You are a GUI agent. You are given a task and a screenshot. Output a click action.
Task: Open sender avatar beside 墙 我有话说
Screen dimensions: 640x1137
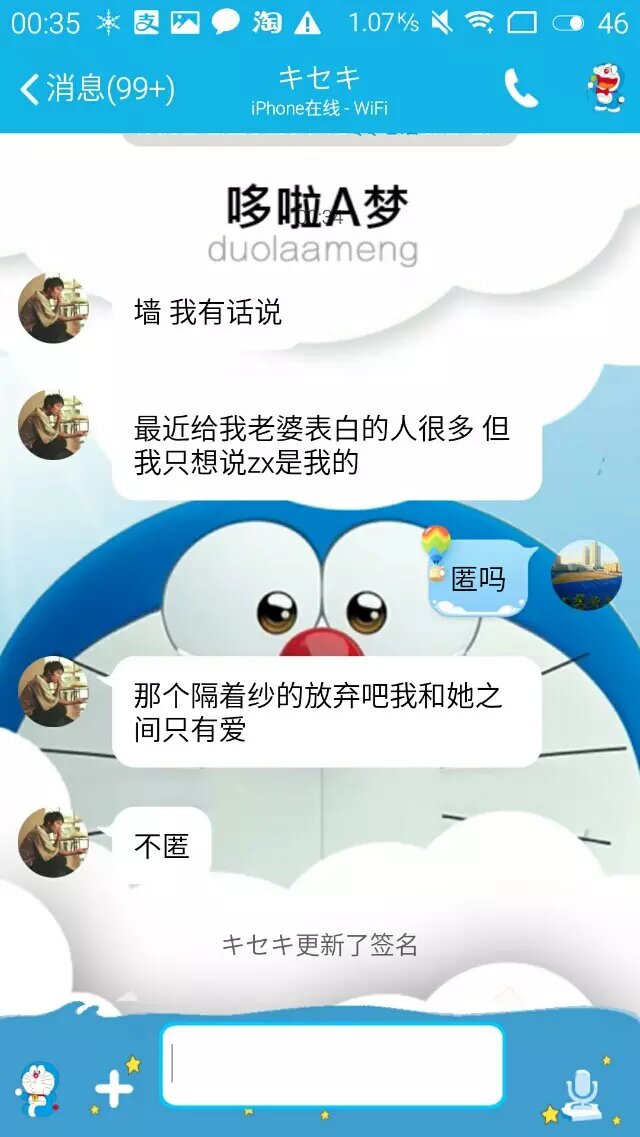(52, 308)
